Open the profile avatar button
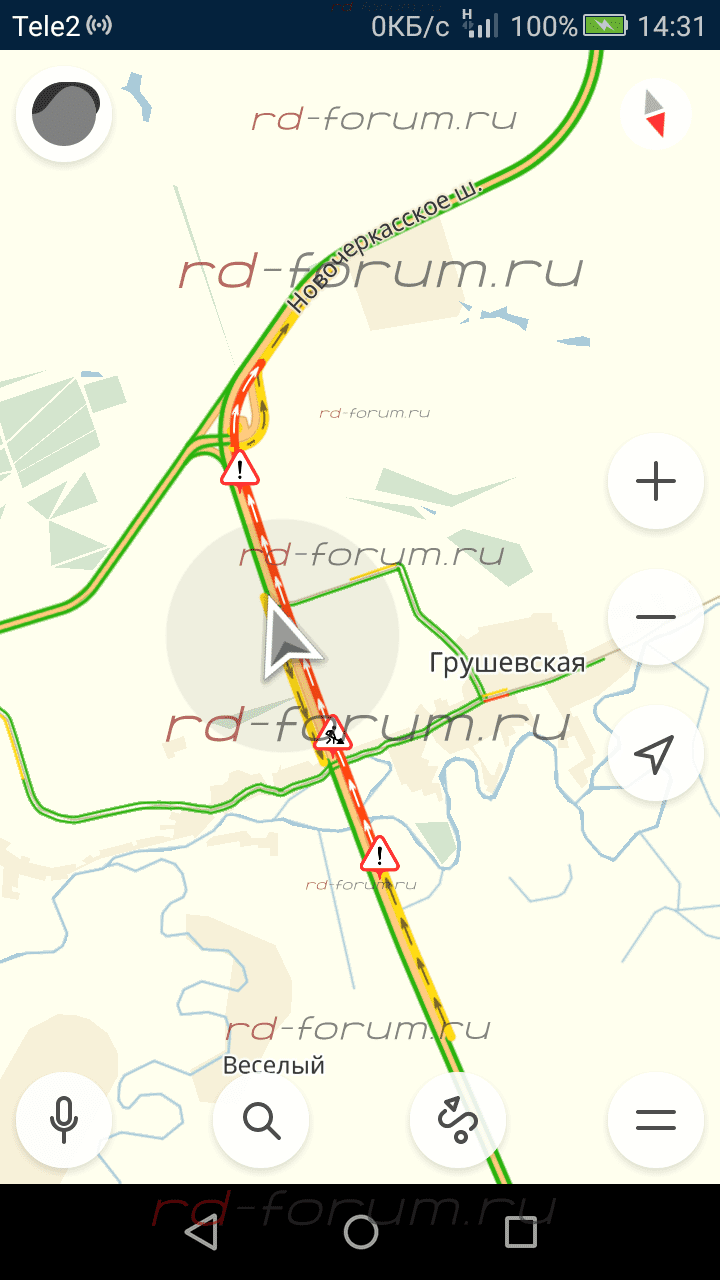The width and height of the screenshot is (720, 1280). click(64, 114)
